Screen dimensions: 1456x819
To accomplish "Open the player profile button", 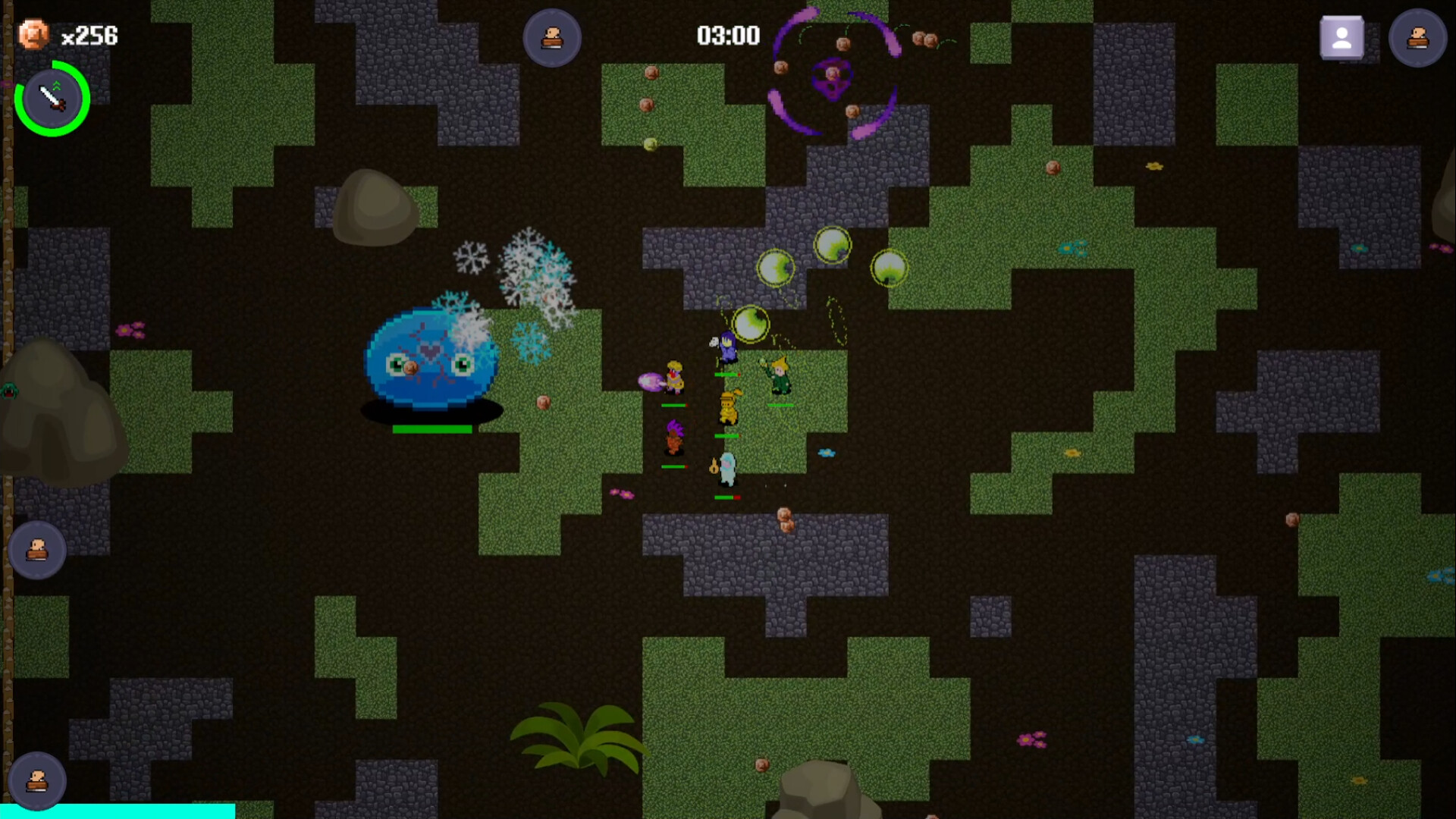I will pyautogui.click(x=1341, y=38).
